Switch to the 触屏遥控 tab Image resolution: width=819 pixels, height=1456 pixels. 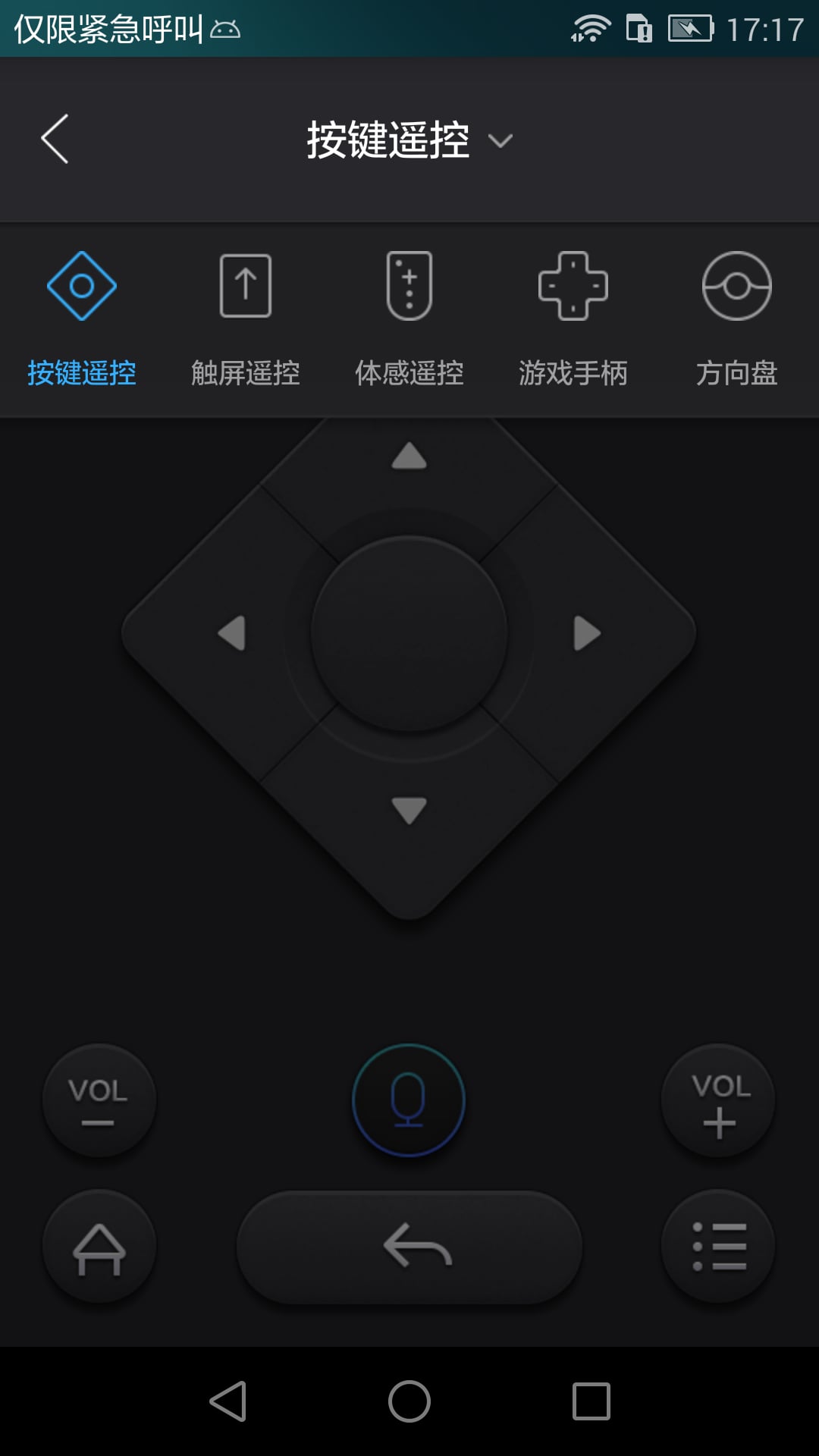244,373
